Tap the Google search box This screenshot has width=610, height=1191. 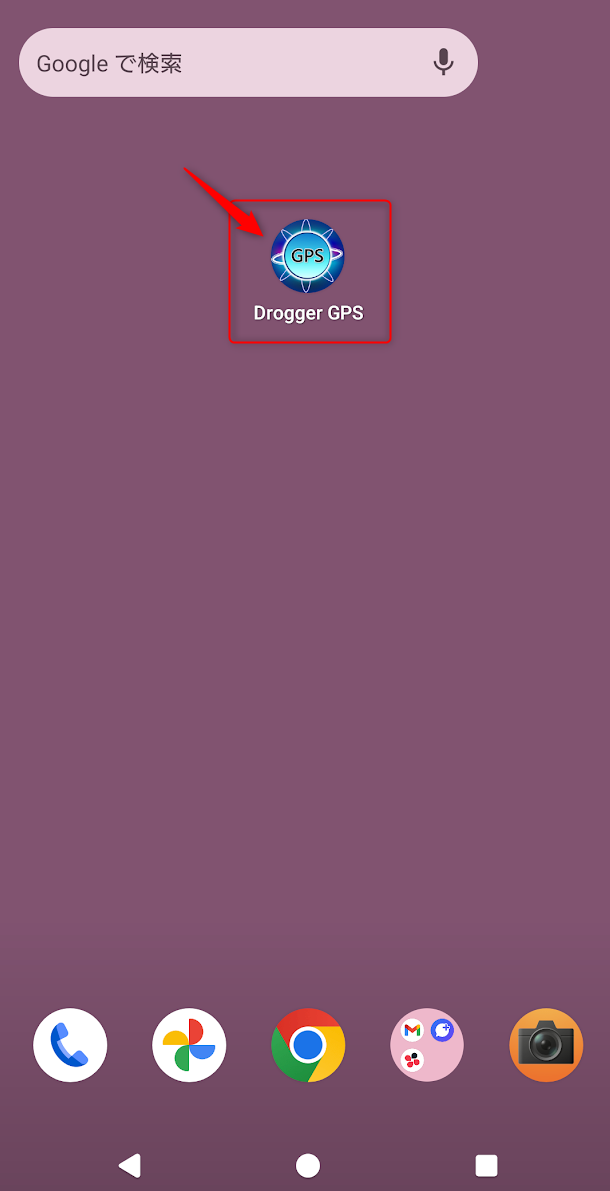(x=220, y=63)
